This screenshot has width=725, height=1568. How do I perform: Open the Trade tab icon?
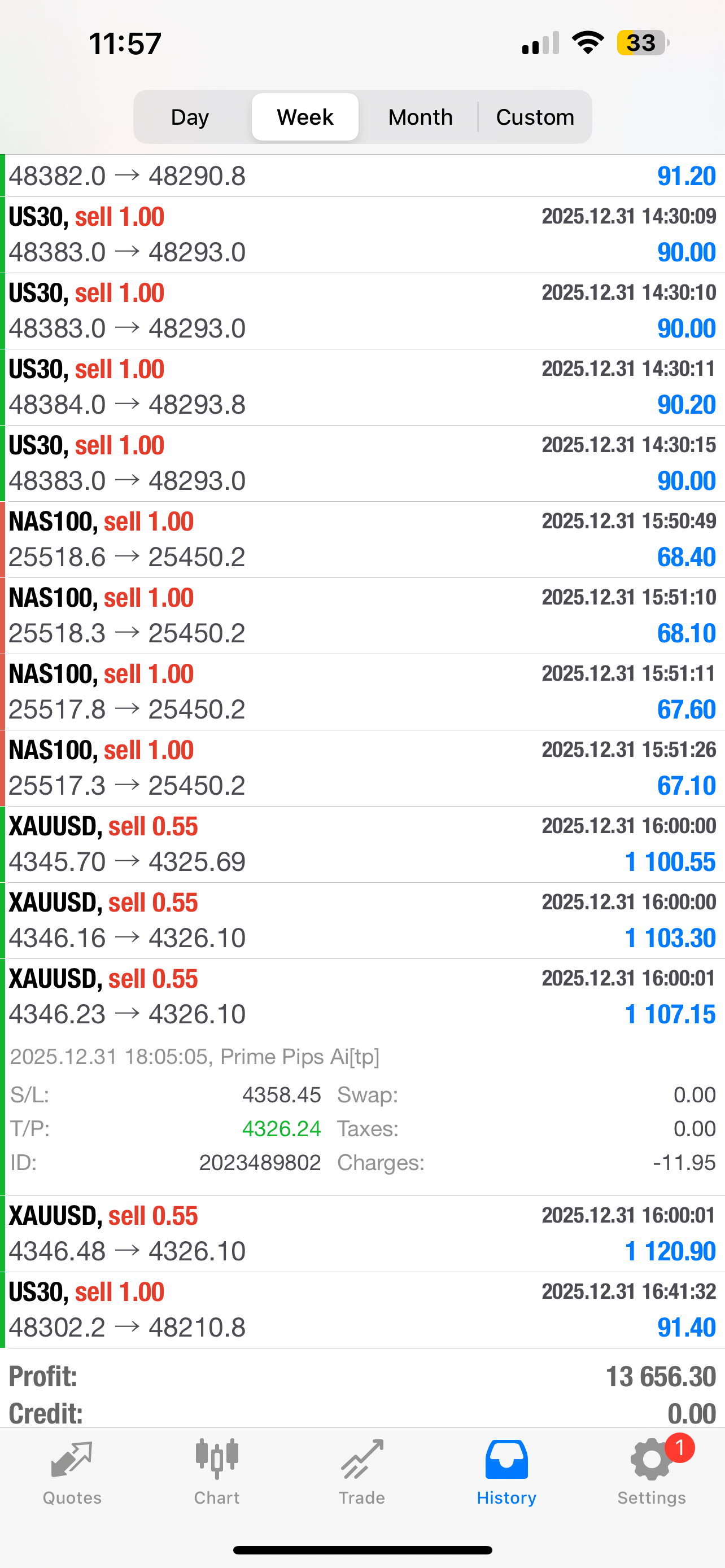(x=362, y=1458)
